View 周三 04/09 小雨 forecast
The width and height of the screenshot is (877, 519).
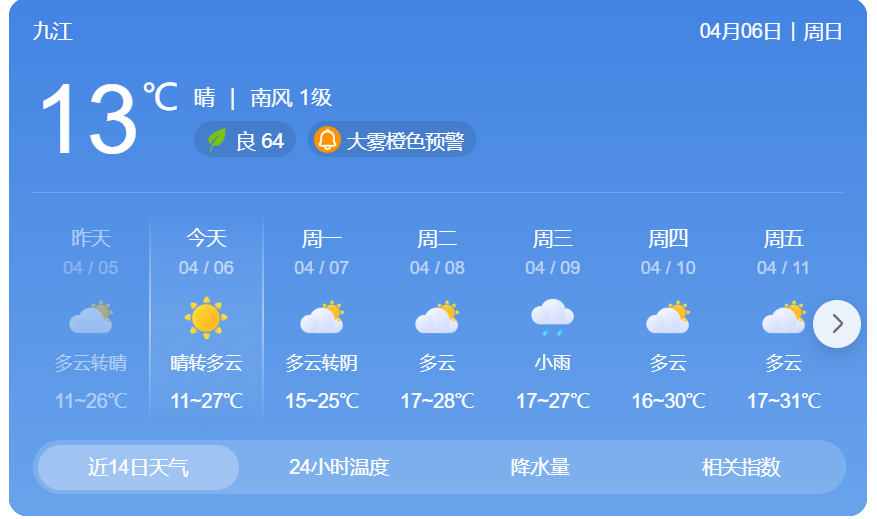553,320
